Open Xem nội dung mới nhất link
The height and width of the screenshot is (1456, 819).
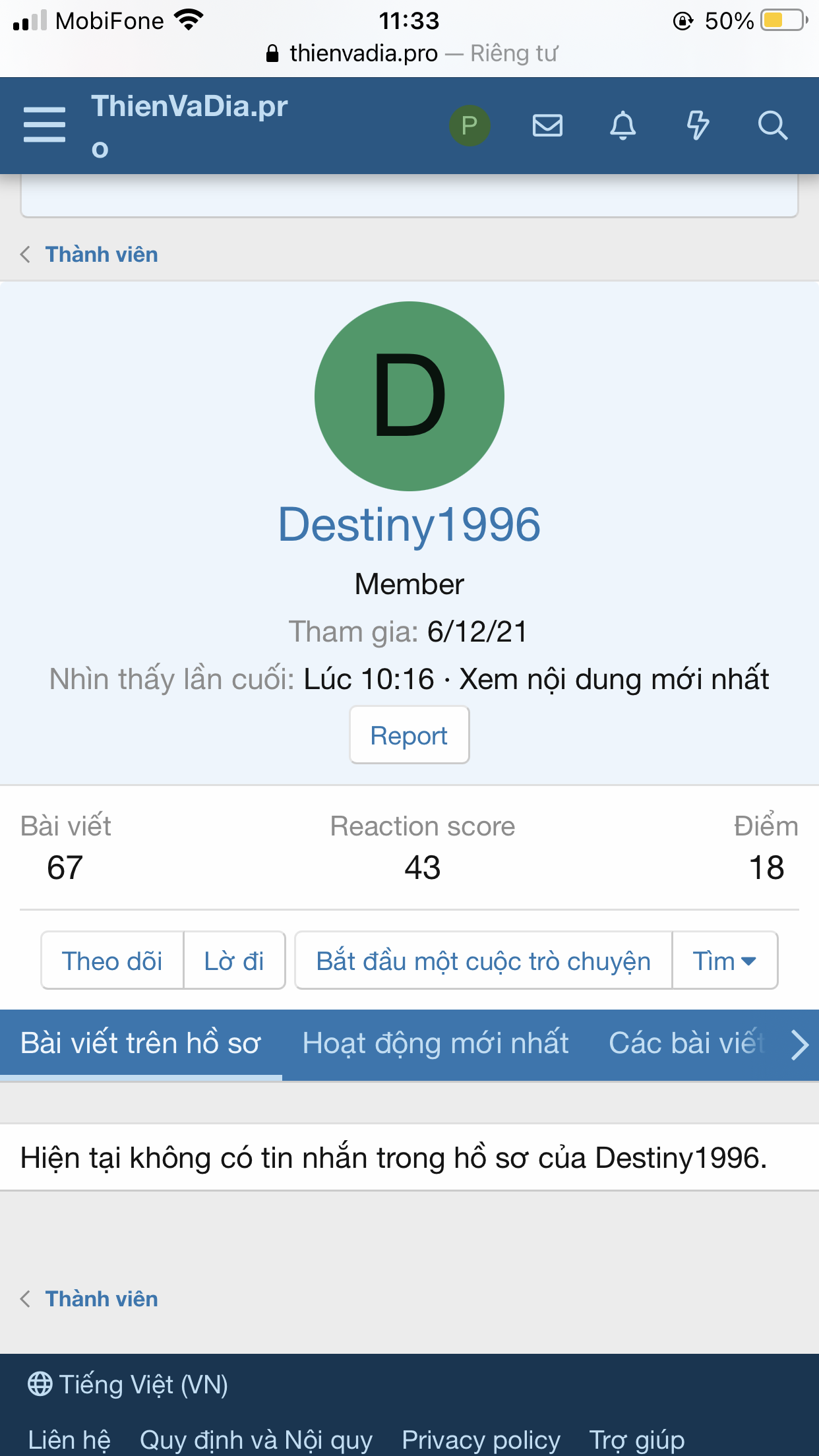tap(614, 679)
